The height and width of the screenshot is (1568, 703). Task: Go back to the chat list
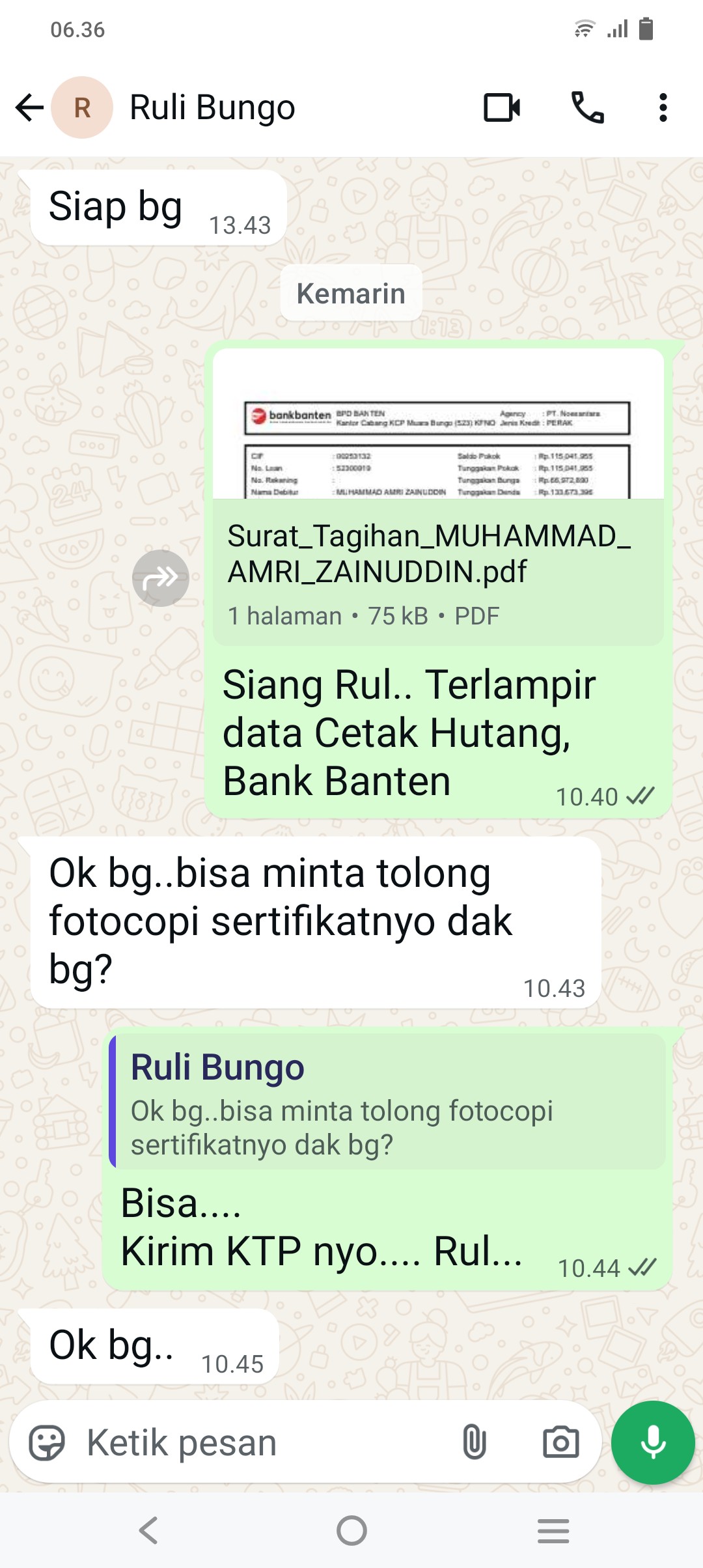29,107
